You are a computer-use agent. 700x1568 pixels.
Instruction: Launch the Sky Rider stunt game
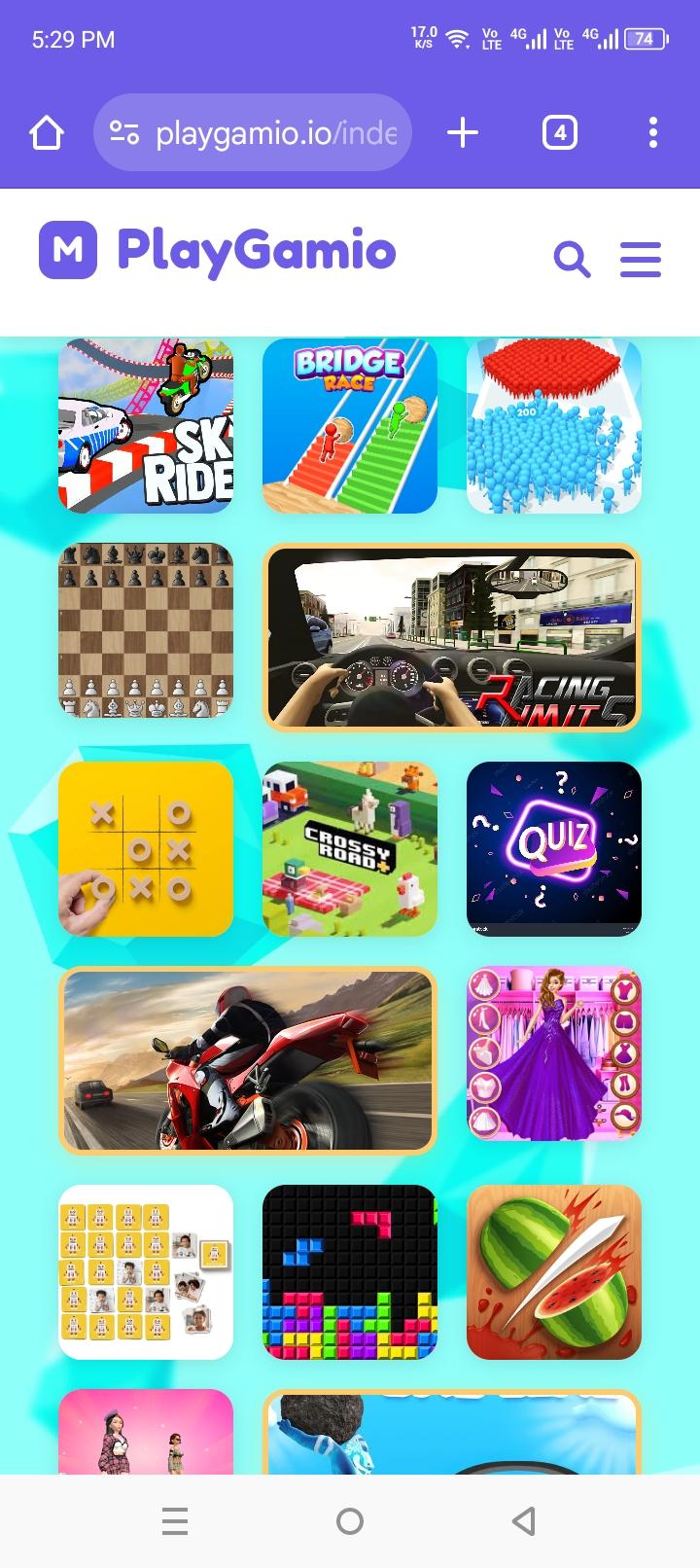pos(146,426)
